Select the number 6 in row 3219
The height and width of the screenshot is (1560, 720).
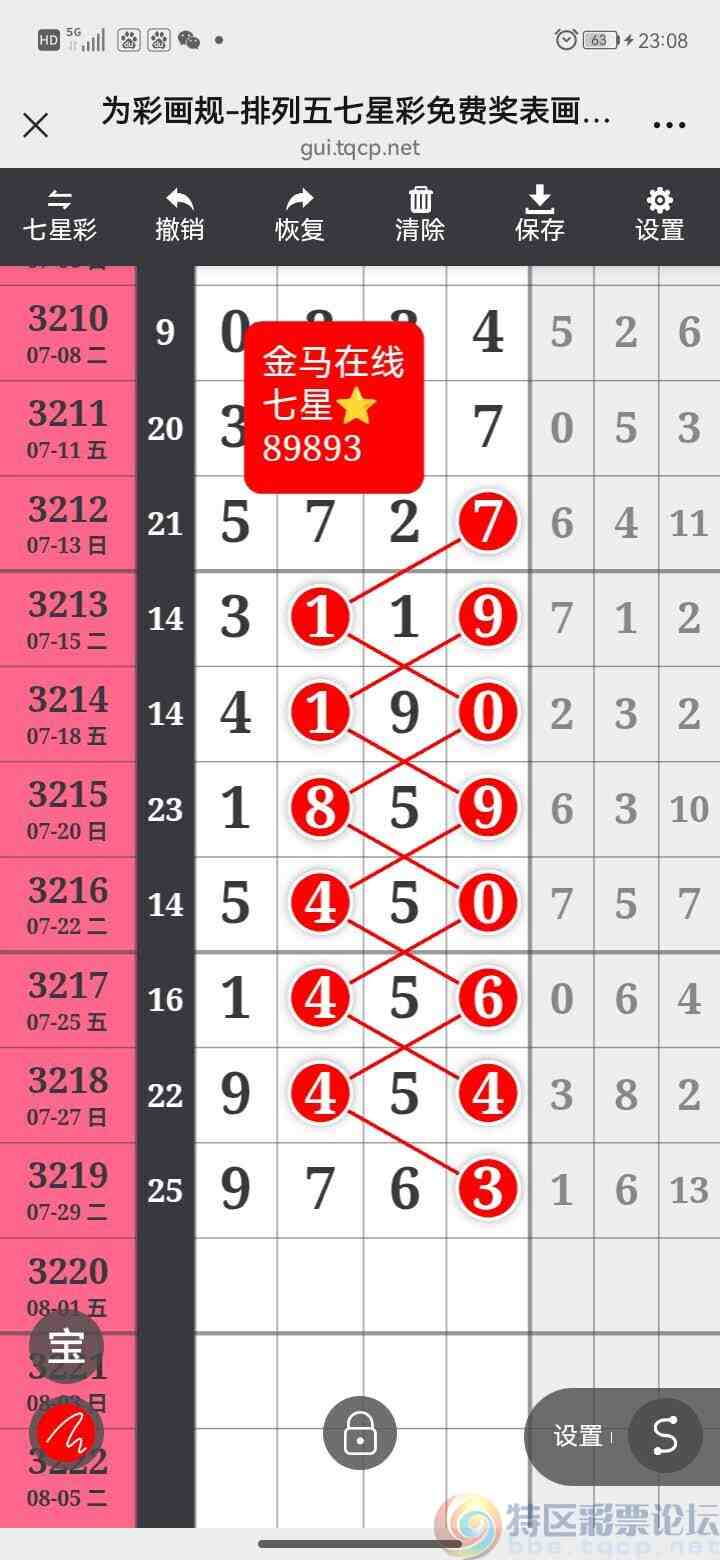pyautogui.click(x=404, y=1189)
